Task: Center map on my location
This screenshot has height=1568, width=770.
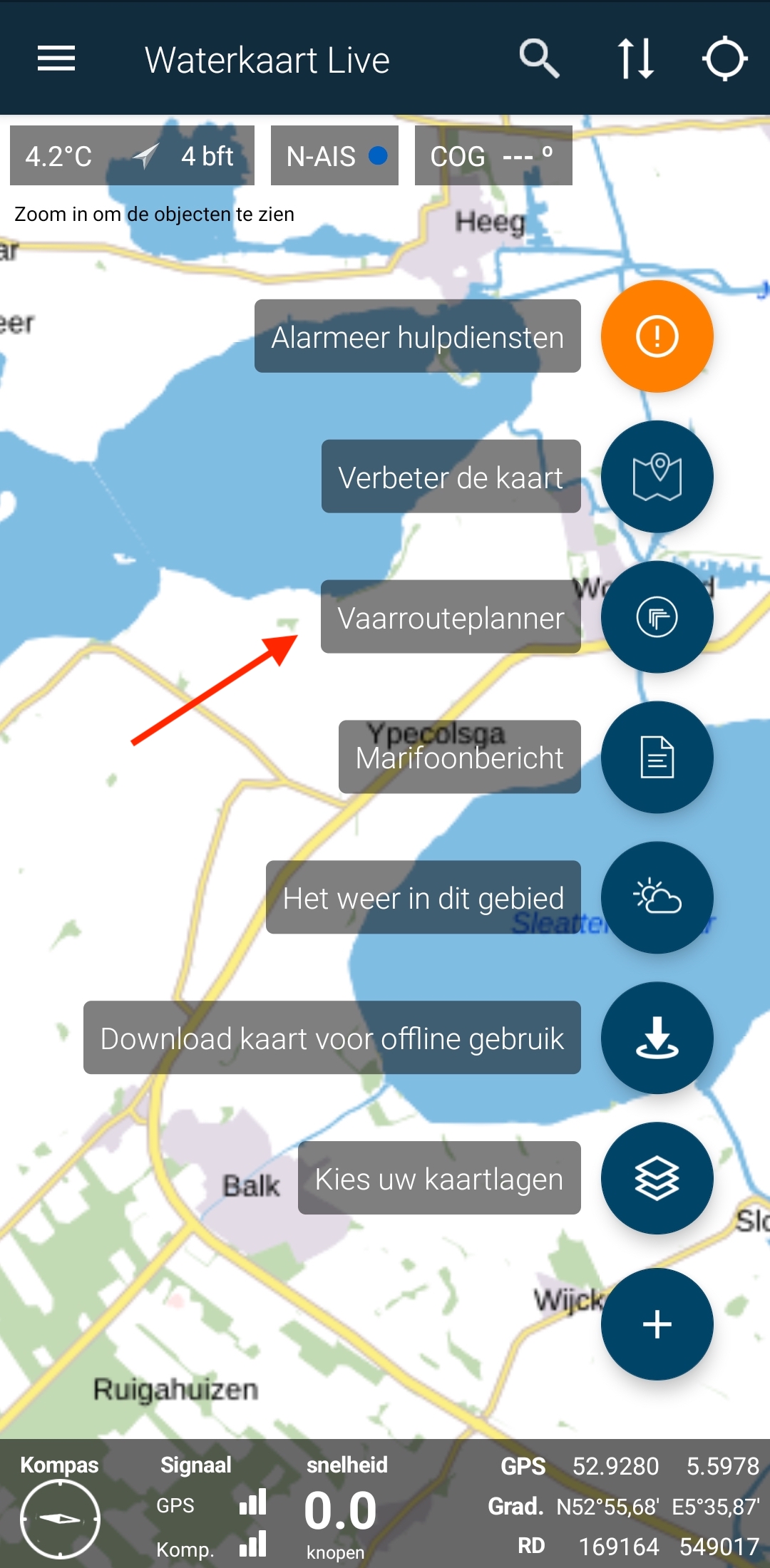Action: pos(724,58)
